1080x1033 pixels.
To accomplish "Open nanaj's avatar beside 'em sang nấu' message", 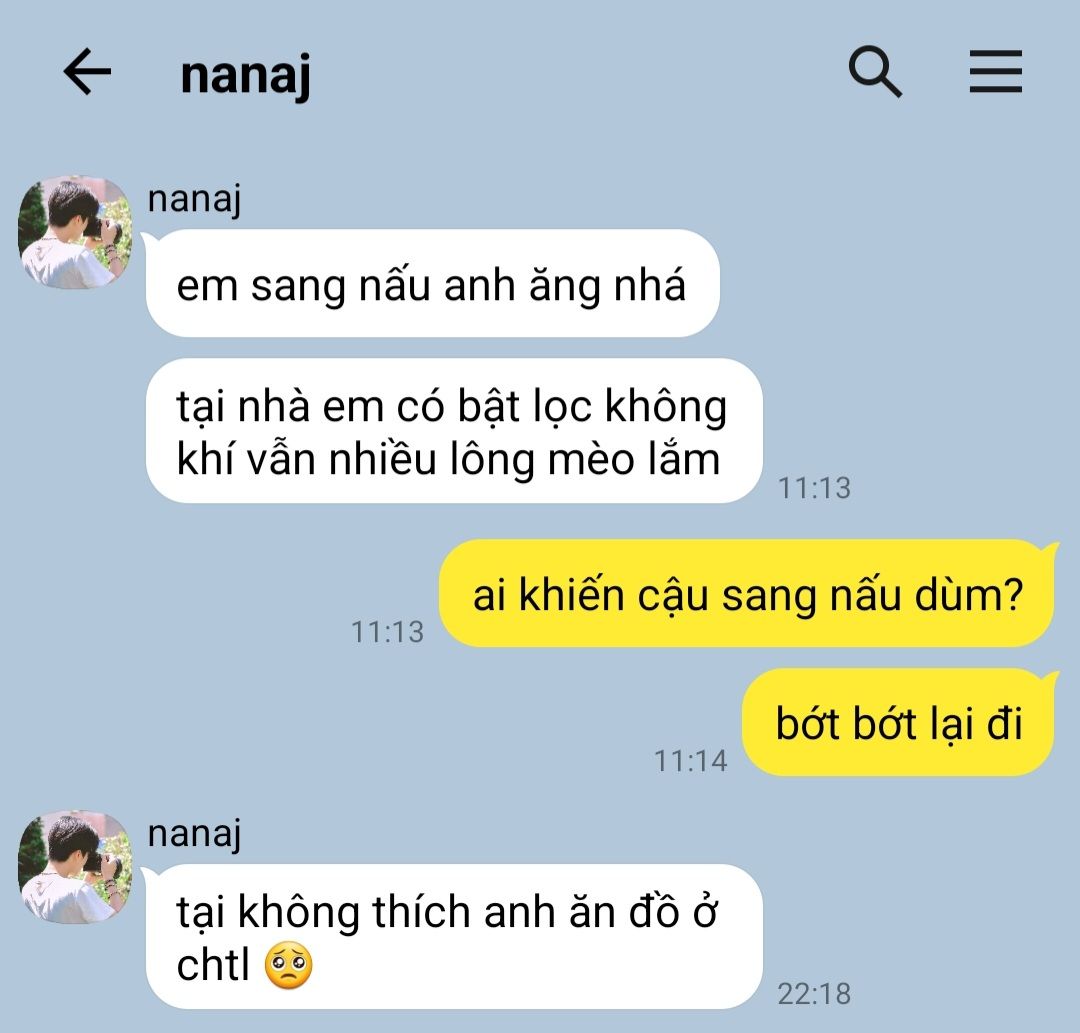I will 75,234.
